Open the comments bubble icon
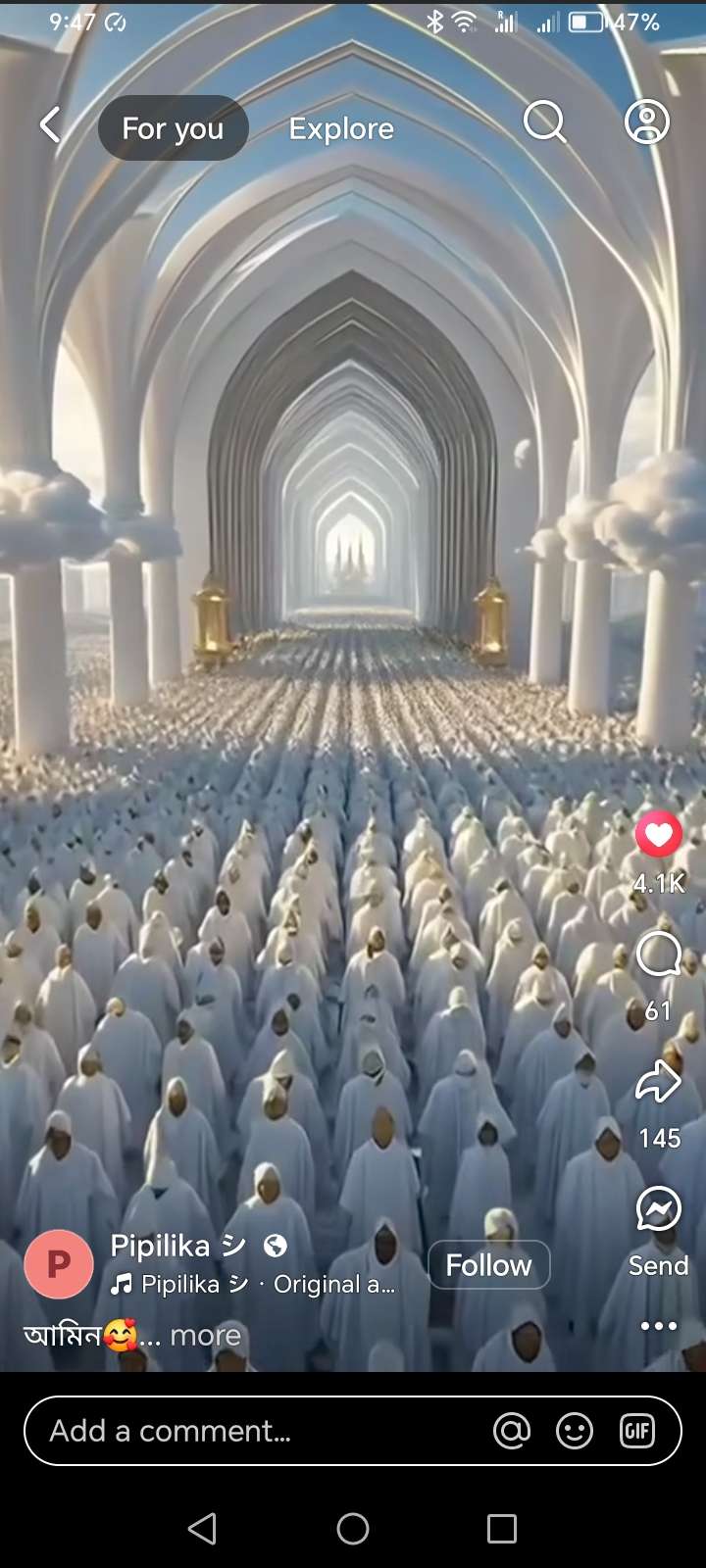 658,954
